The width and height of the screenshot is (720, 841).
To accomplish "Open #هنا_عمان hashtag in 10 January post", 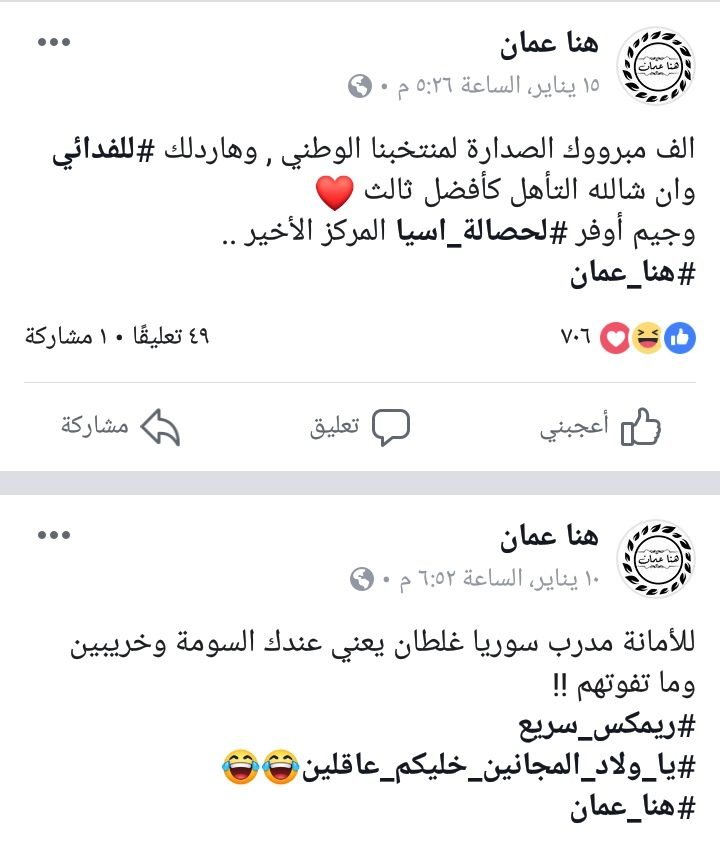I will [631, 806].
